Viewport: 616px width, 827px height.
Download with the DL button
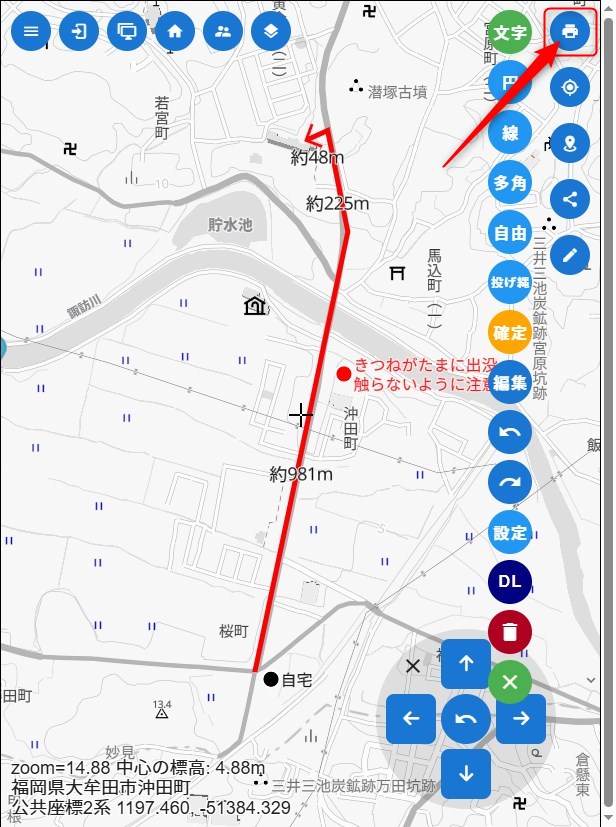point(510,583)
